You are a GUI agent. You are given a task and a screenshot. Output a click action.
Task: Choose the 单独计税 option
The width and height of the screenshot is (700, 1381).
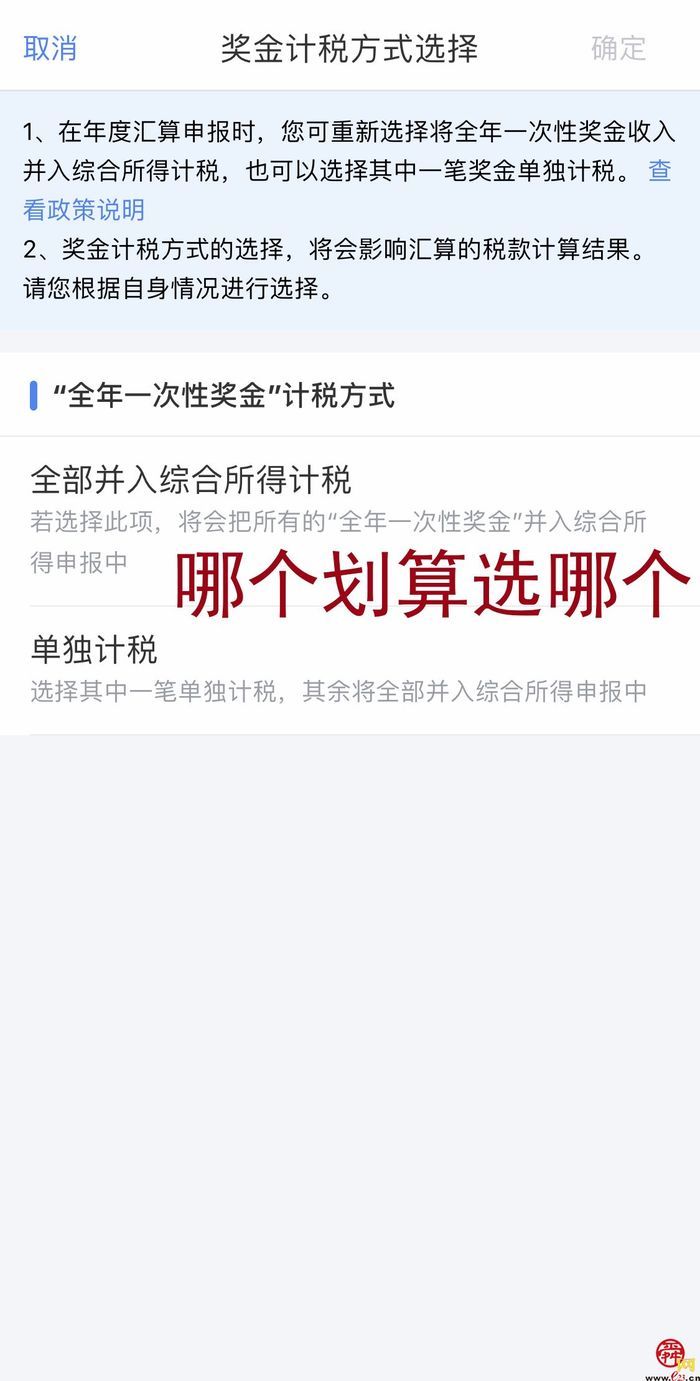94,650
